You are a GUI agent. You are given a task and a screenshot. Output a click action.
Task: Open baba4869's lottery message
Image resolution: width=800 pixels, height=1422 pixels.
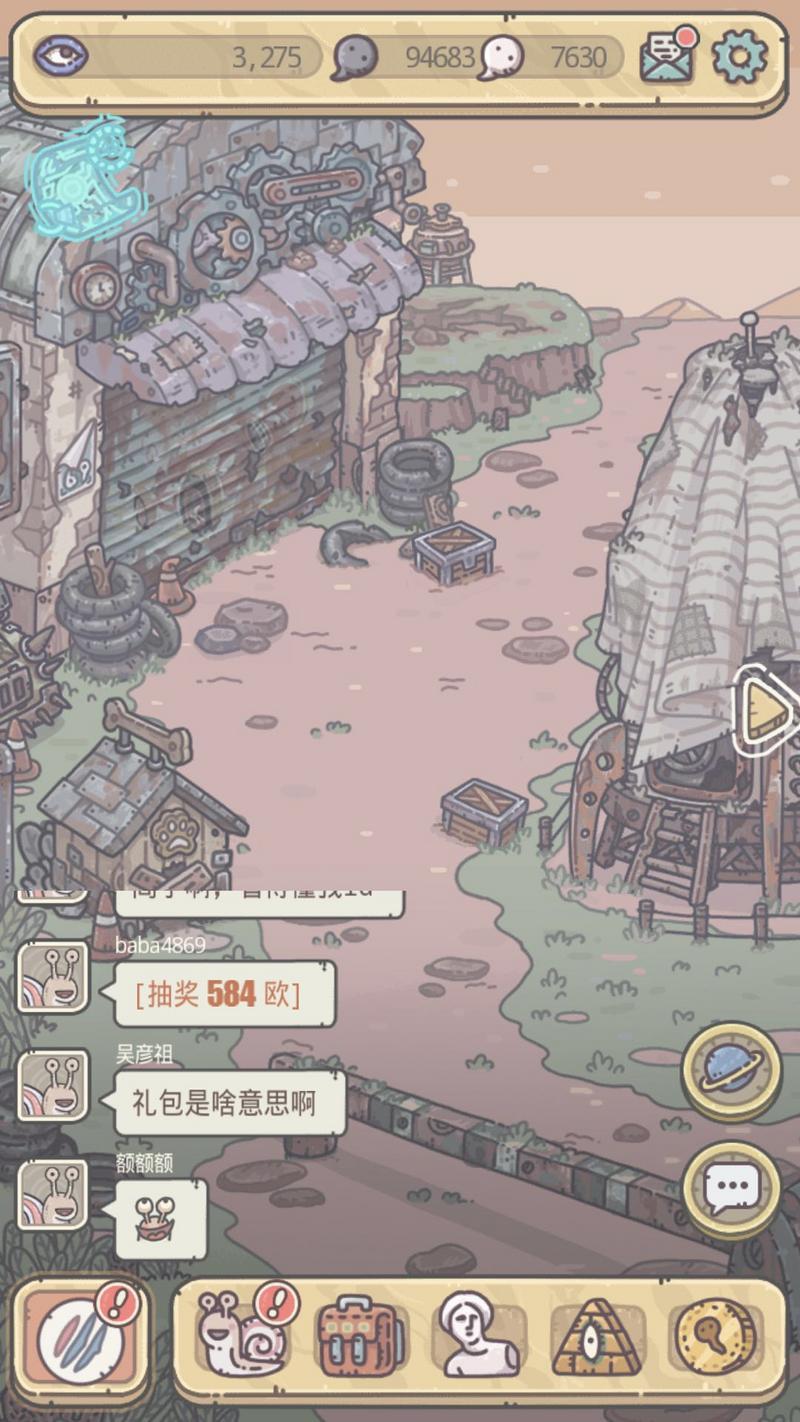point(224,994)
